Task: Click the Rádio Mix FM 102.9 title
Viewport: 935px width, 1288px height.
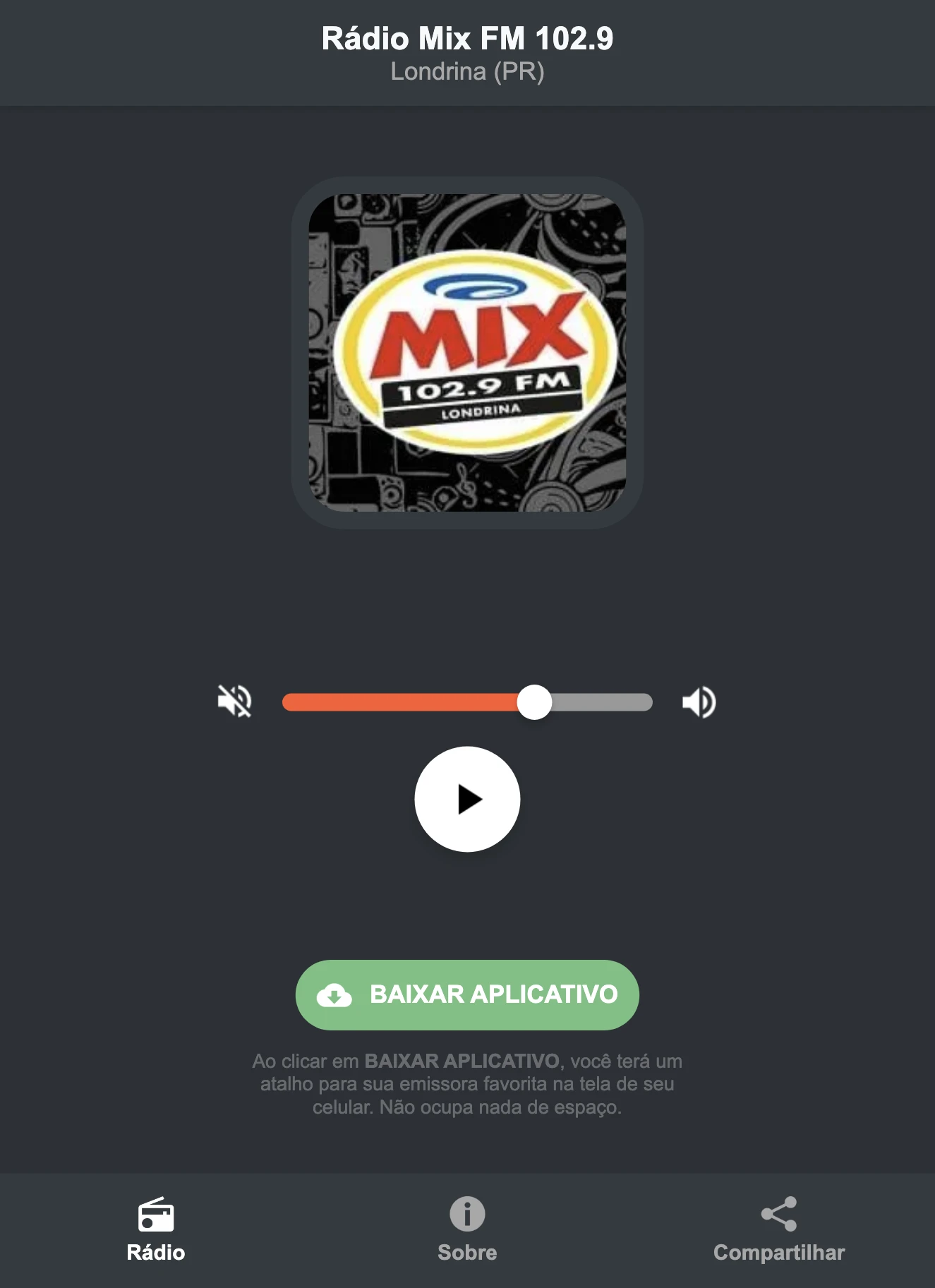Action: click(x=467, y=40)
